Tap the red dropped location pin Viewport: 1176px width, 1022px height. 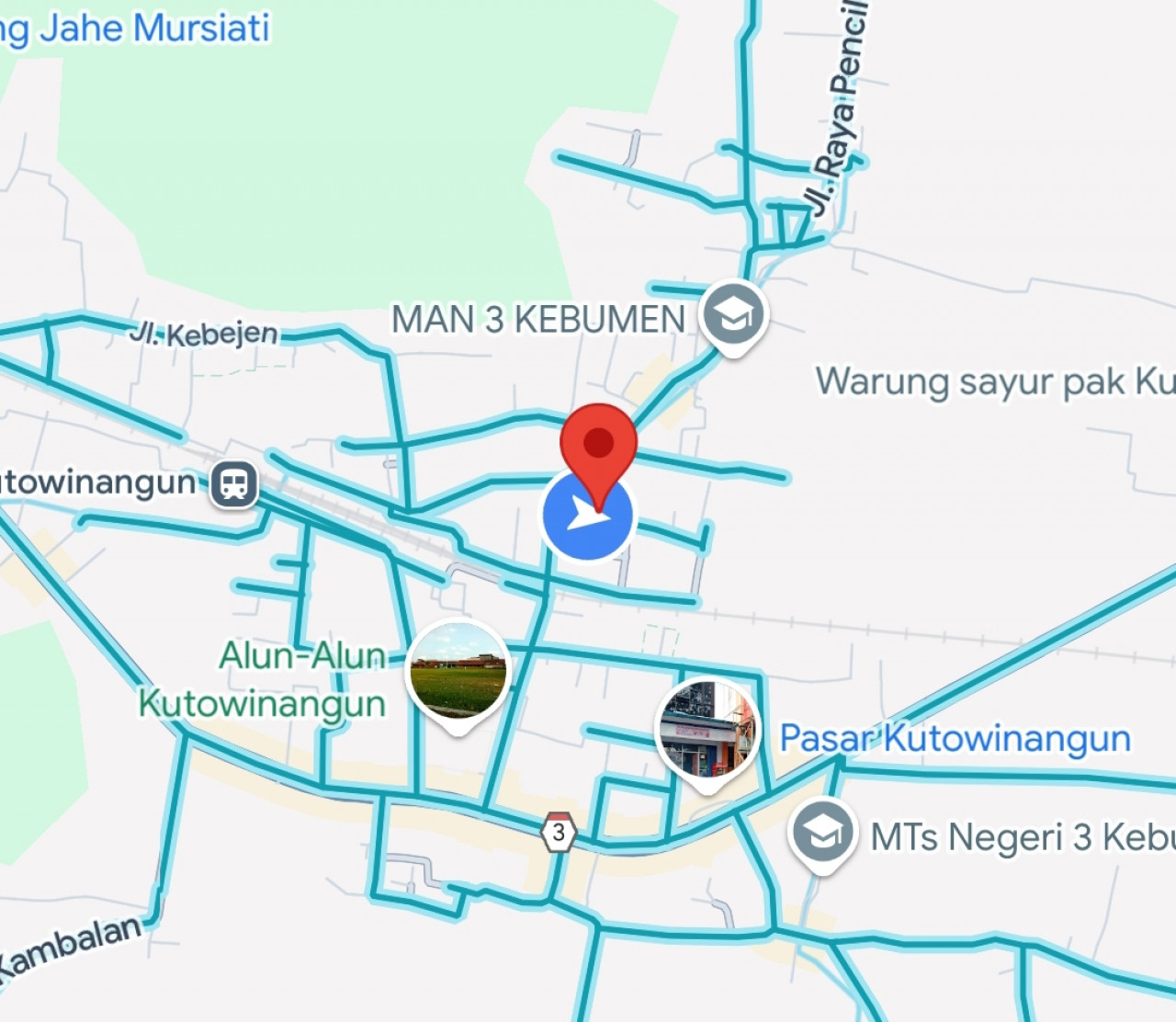click(x=599, y=446)
